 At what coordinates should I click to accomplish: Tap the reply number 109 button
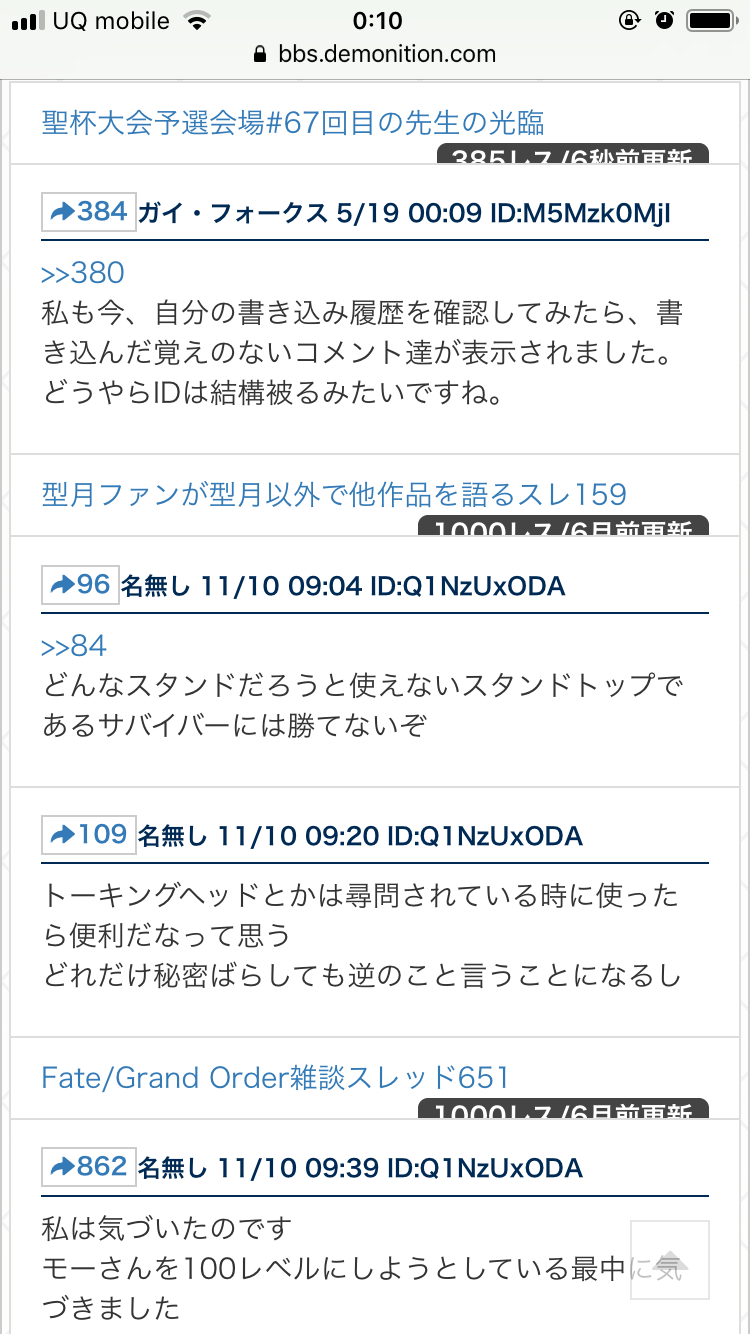click(x=88, y=835)
